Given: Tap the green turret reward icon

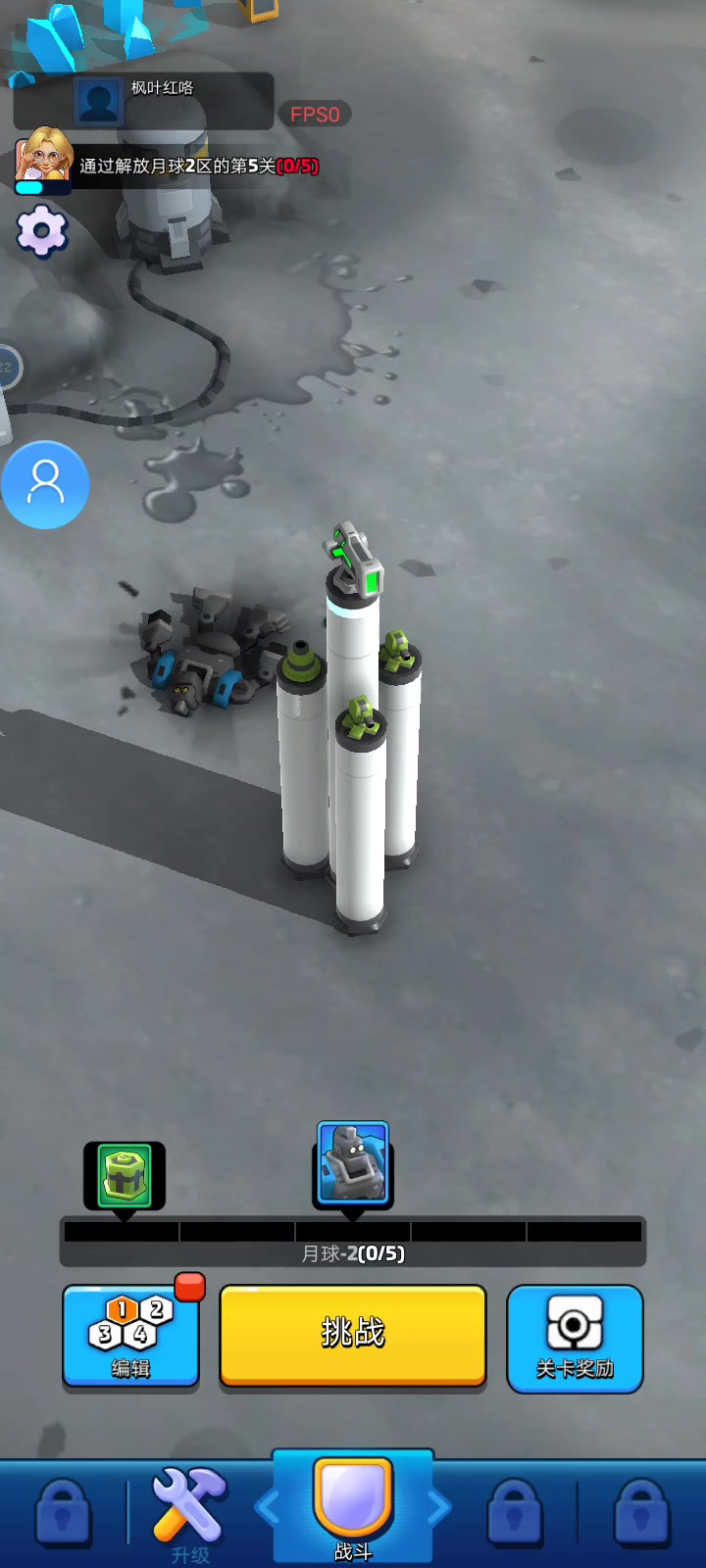Looking at the screenshot, I should tap(125, 1176).
